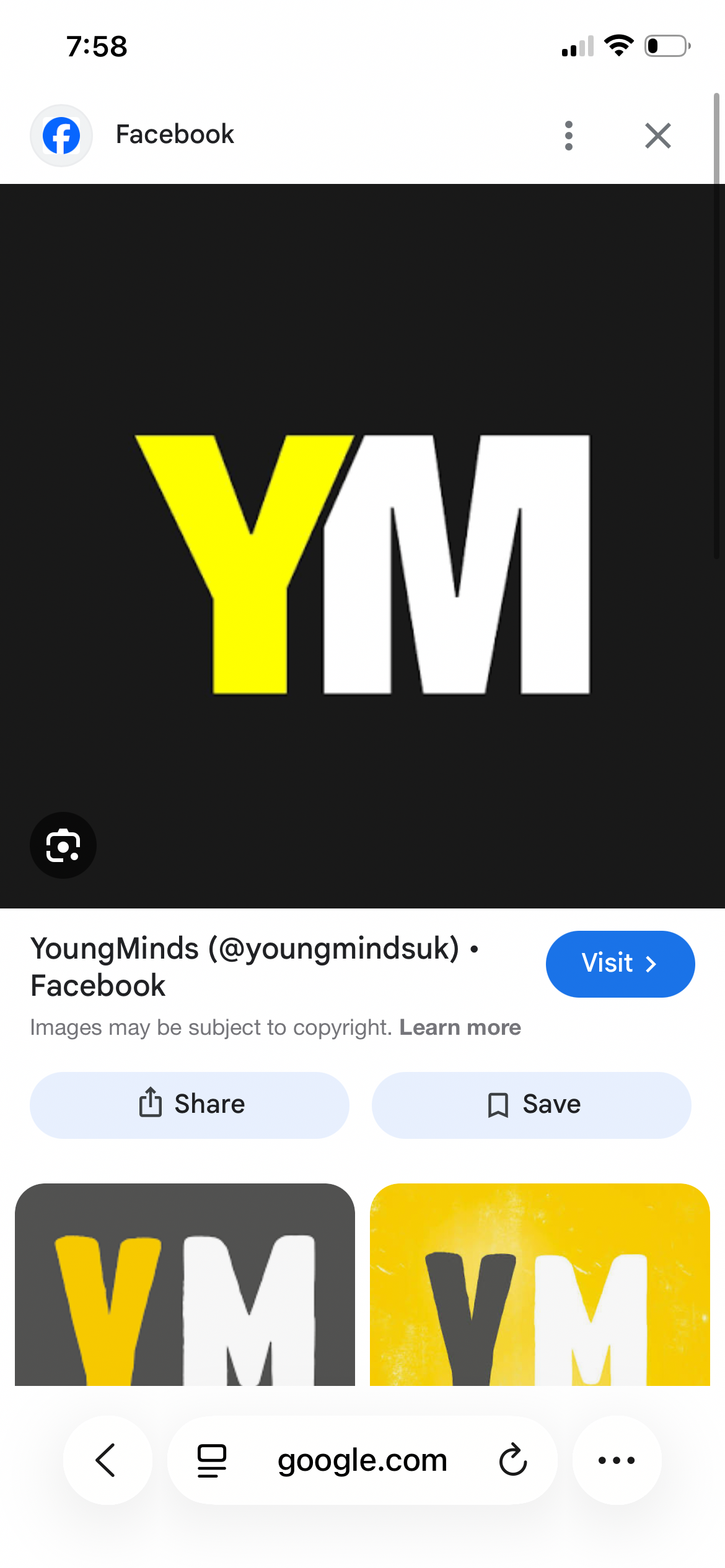Close the image viewer
The image size is (725, 1568).
[x=657, y=135]
